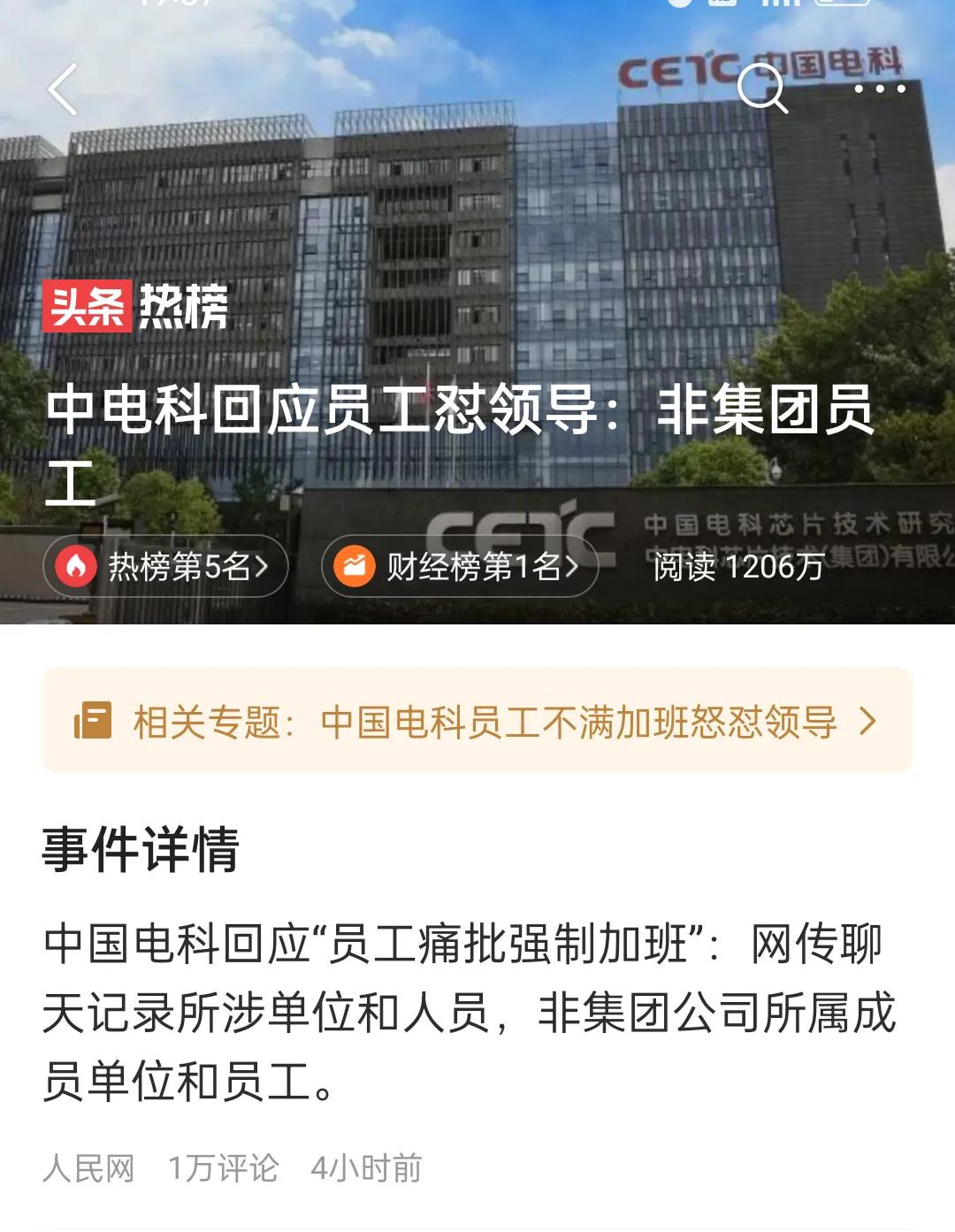Viewport: 955px width, 1232px height.
Task: Tap the 头条 red badge icon
Action: pos(88,307)
